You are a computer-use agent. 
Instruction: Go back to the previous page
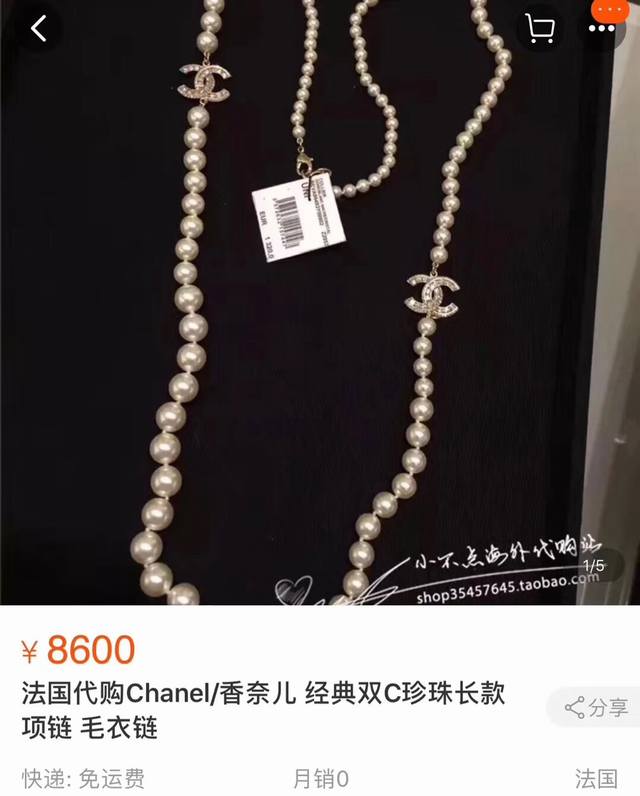pos(38,28)
